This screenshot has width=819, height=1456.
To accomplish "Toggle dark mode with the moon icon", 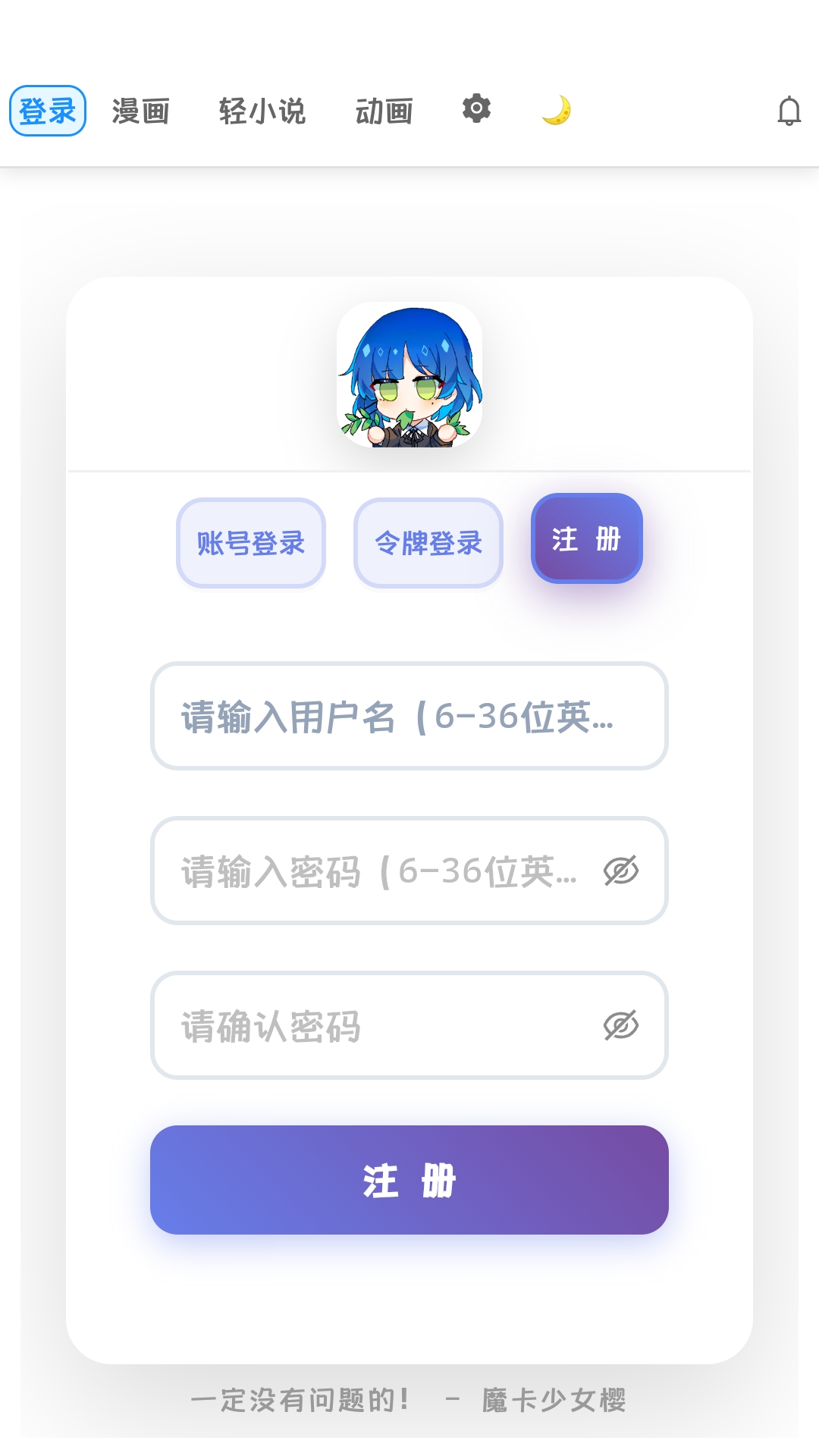I will (556, 111).
